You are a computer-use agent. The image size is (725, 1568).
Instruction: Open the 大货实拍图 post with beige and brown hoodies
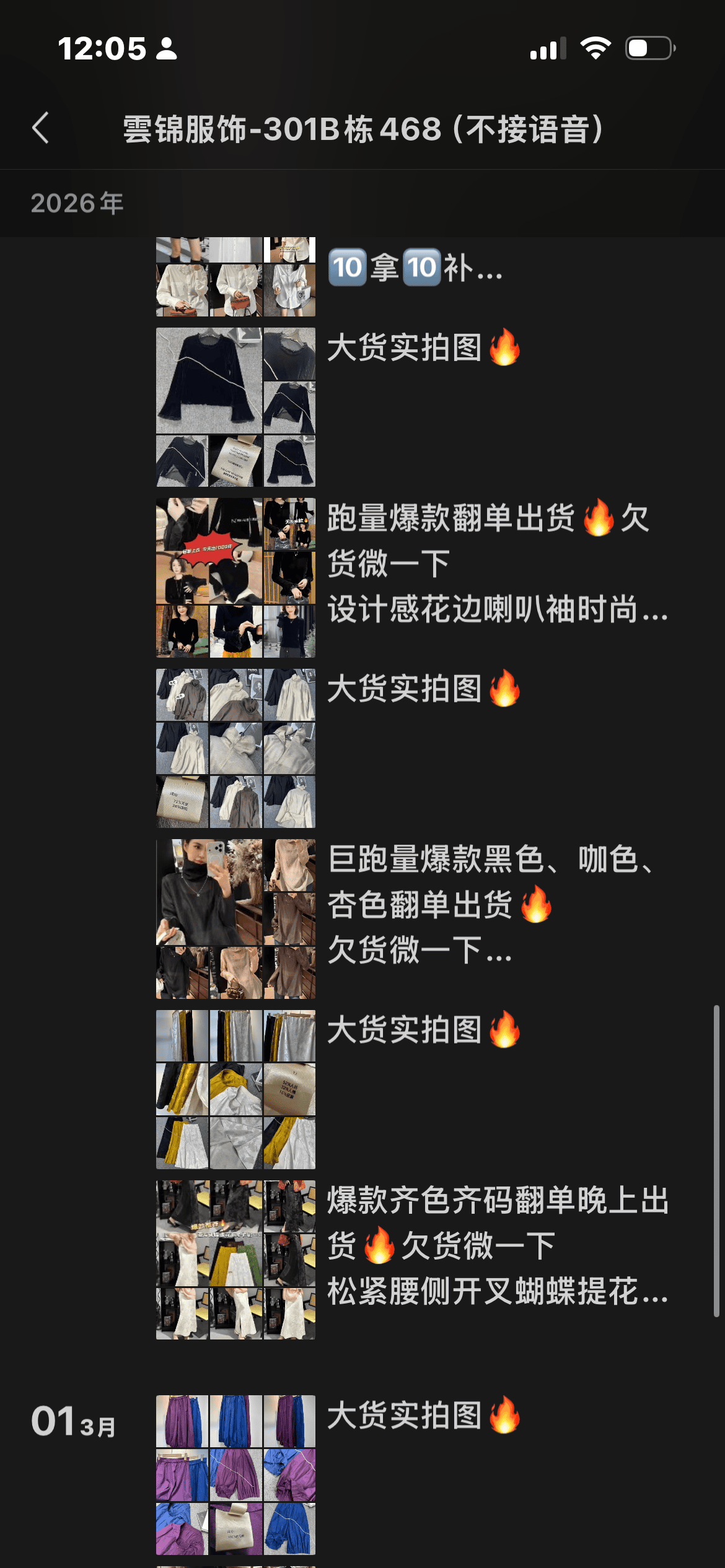[421, 689]
